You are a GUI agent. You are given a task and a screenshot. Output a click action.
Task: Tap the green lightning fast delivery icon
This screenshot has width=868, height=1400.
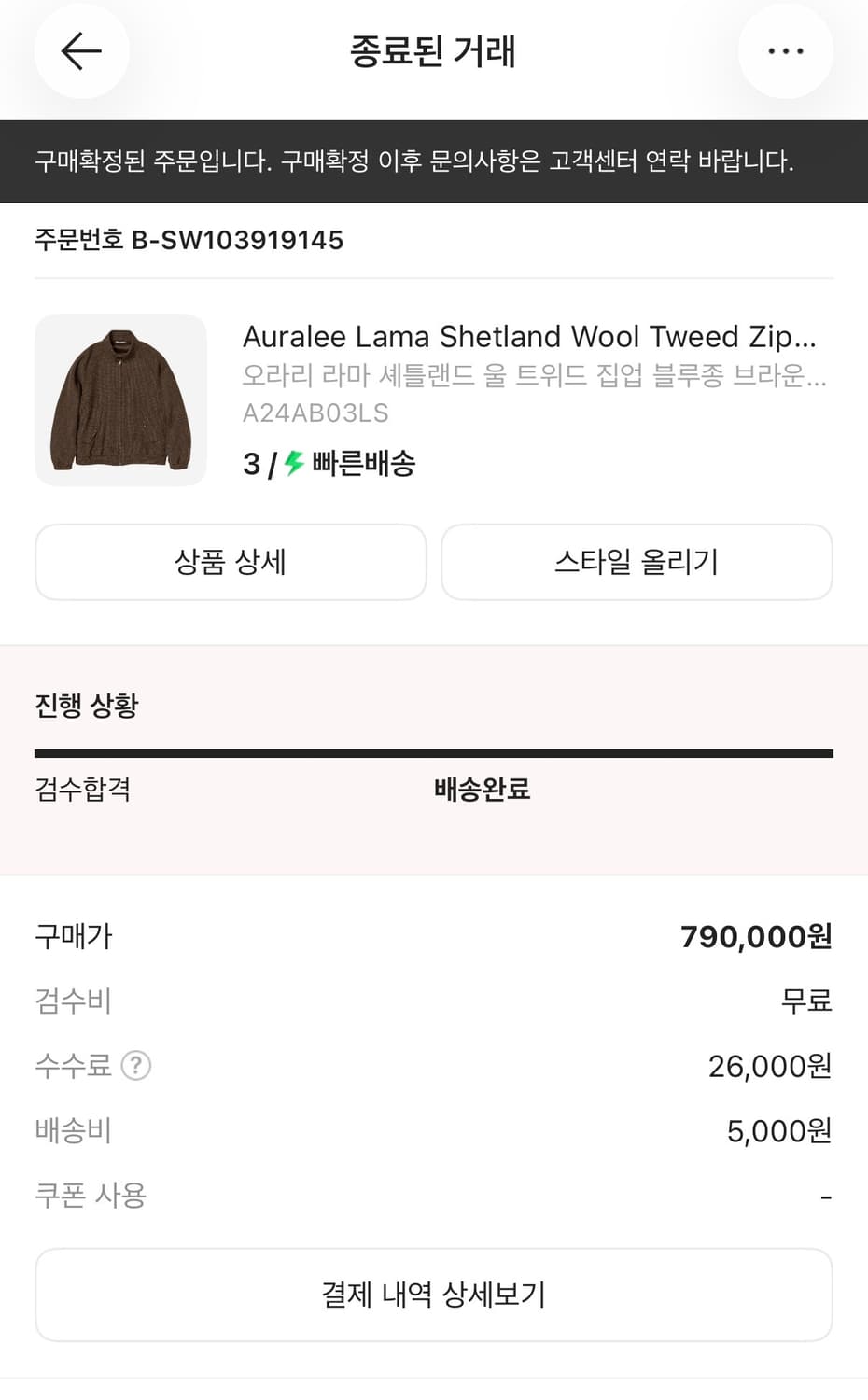292,462
